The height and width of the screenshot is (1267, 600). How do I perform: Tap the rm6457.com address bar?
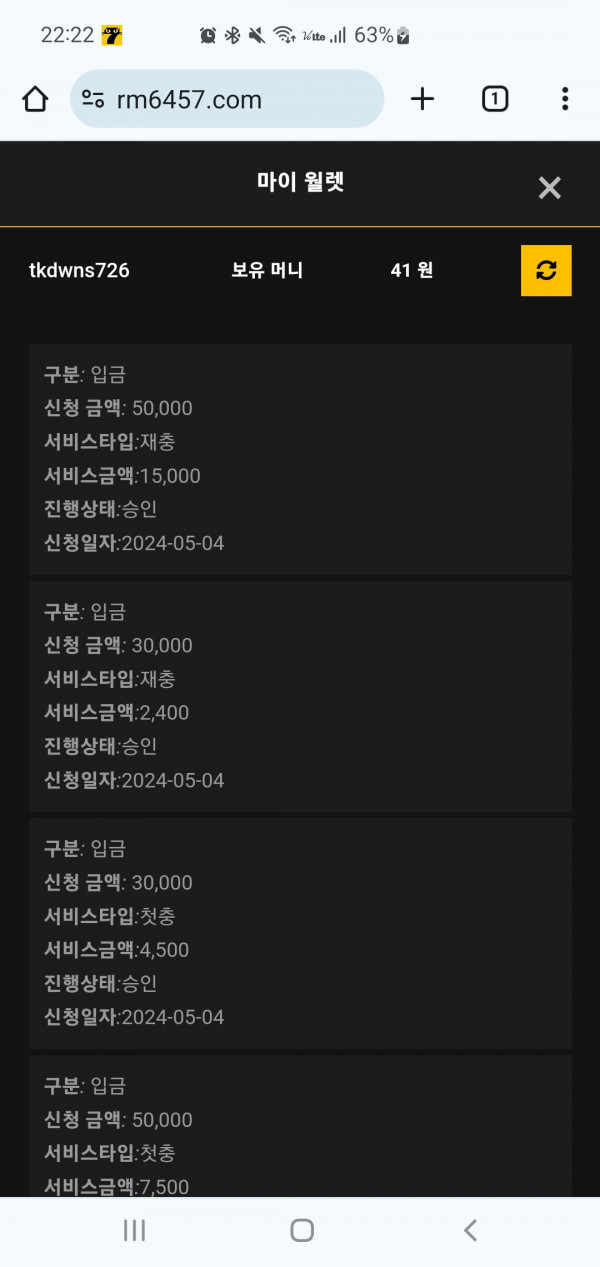[227, 99]
